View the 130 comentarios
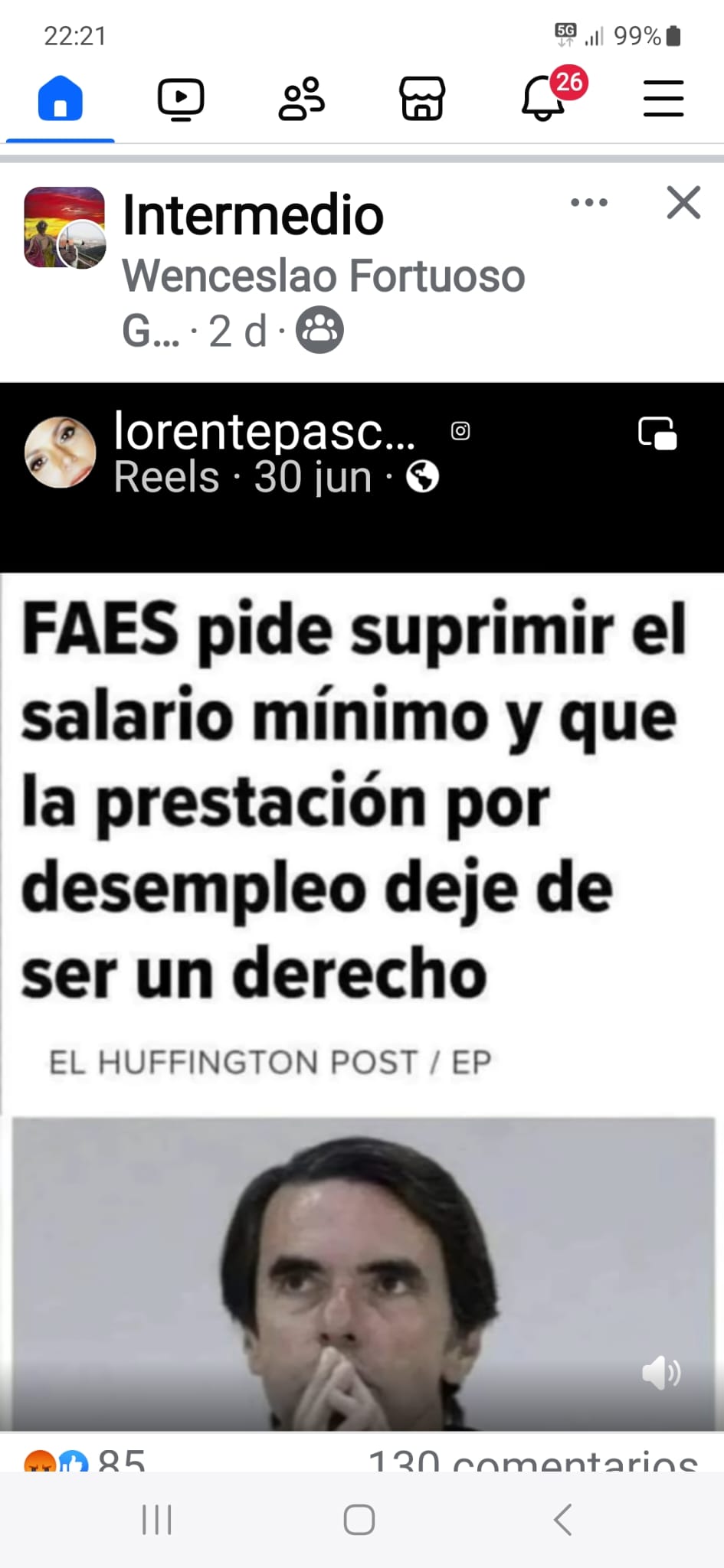The height and width of the screenshot is (1568, 724). click(532, 1459)
